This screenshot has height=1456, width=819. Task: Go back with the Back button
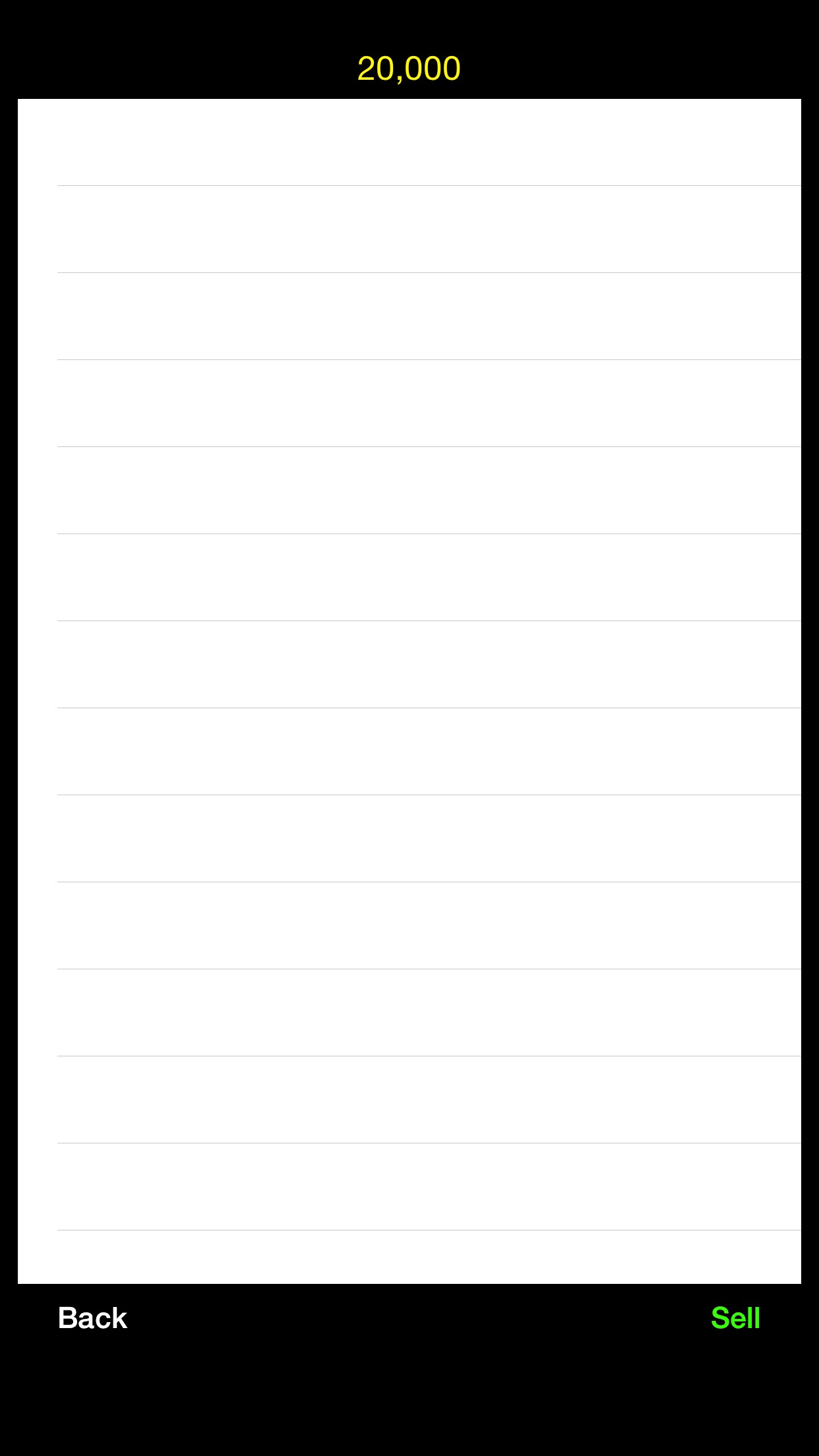(92, 1318)
